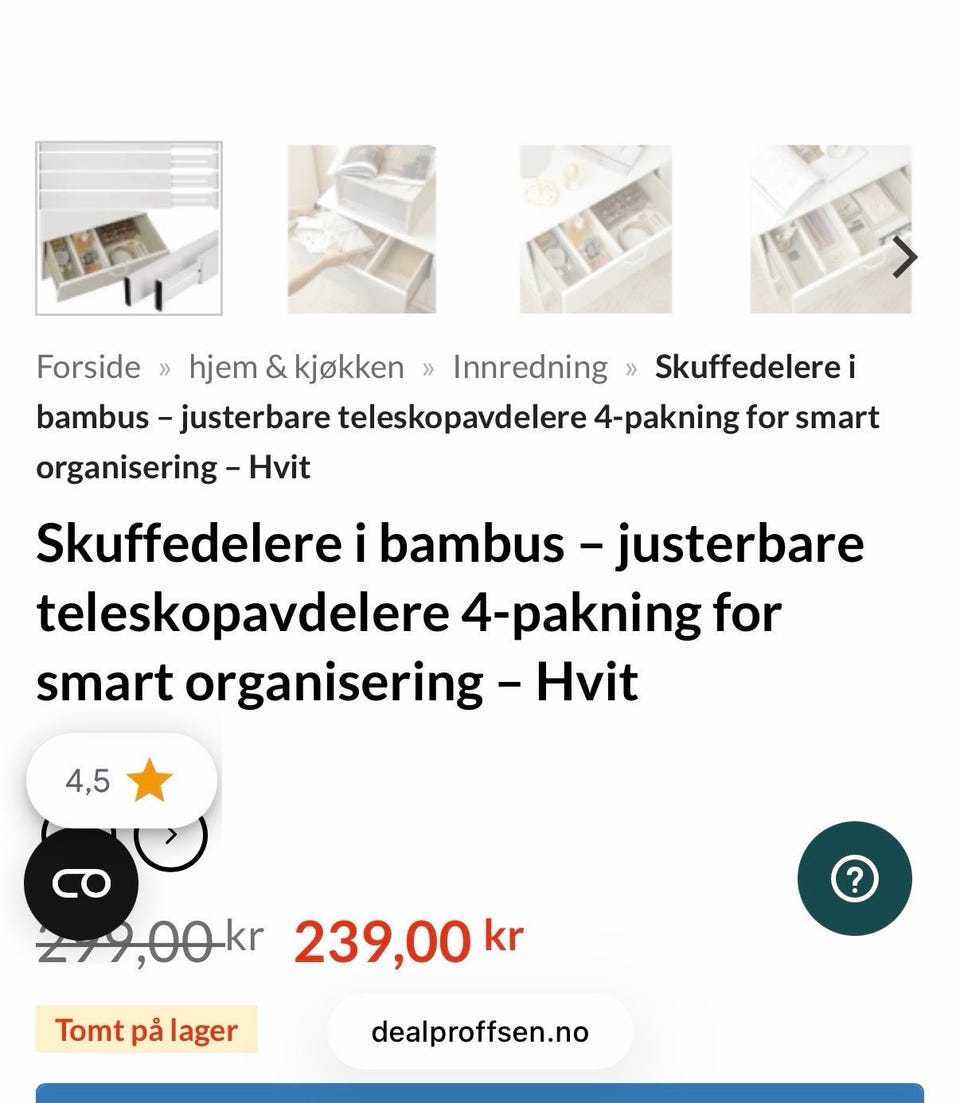Click the red sale price 239,00 kr
This screenshot has height=1103, width=960.
(x=410, y=937)
